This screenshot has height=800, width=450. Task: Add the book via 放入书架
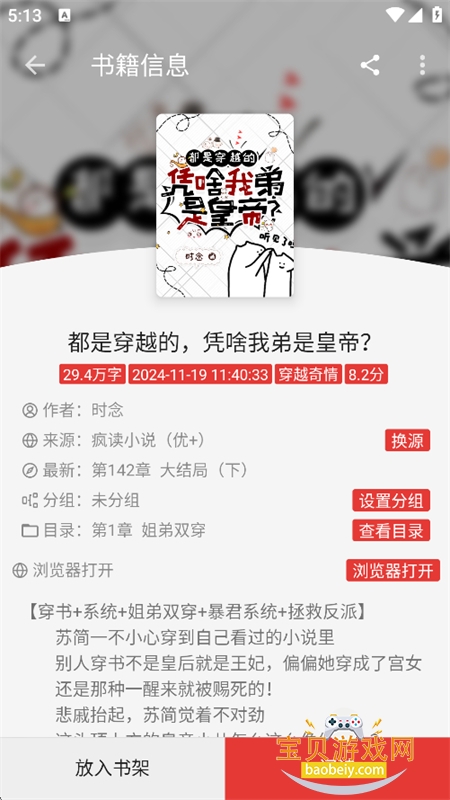click(112, 768)
